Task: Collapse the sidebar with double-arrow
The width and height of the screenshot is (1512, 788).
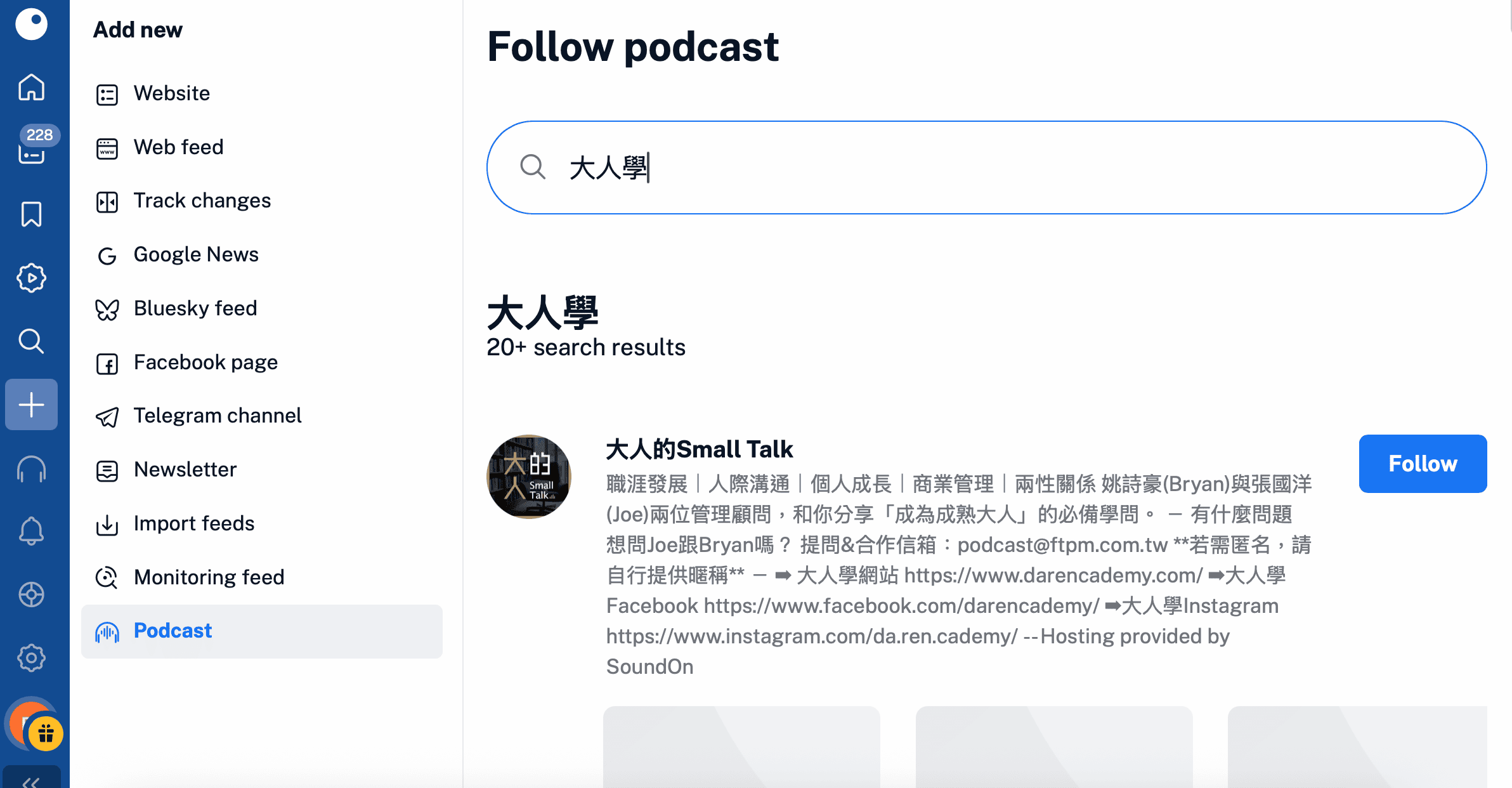Action: (x=31, y=780)
